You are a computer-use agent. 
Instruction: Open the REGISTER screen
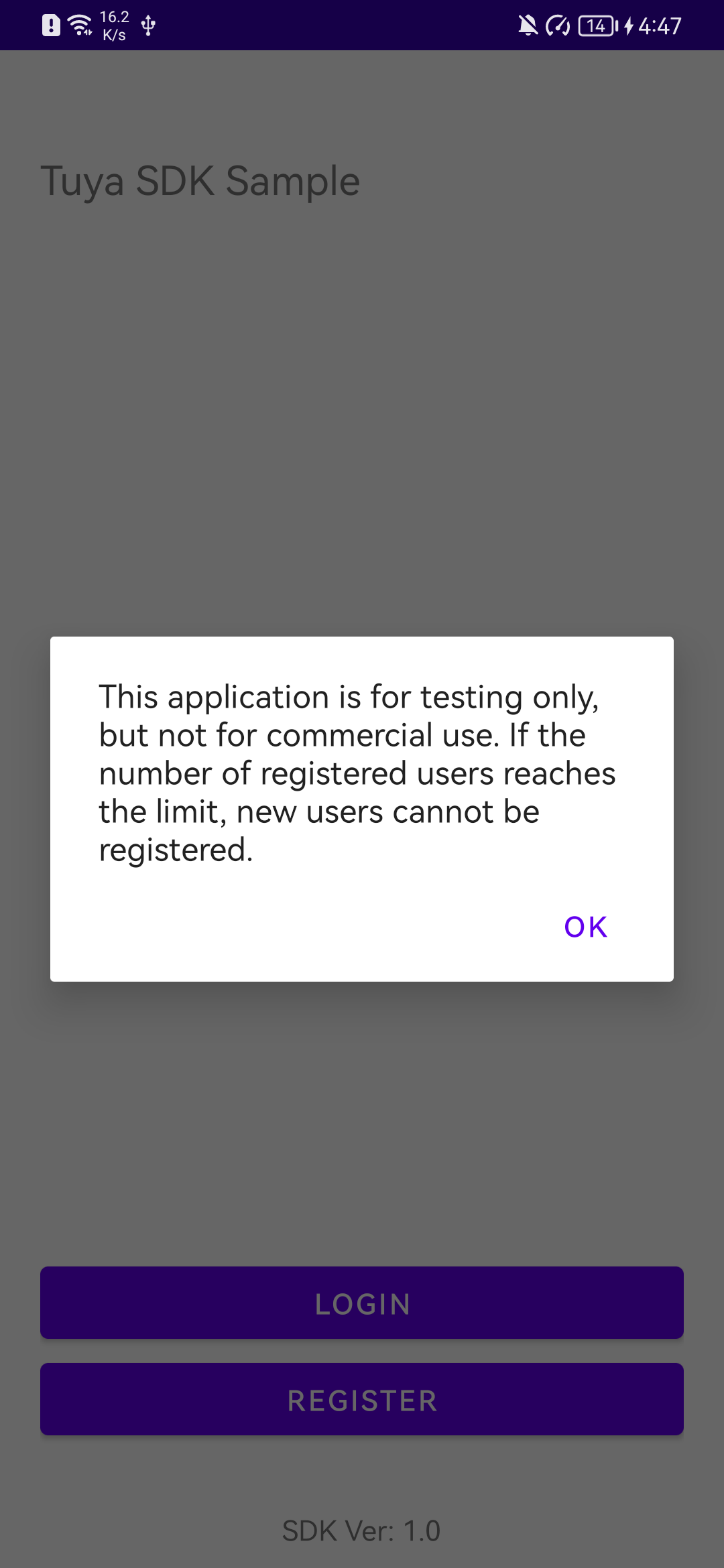[x=362, y=1400]
